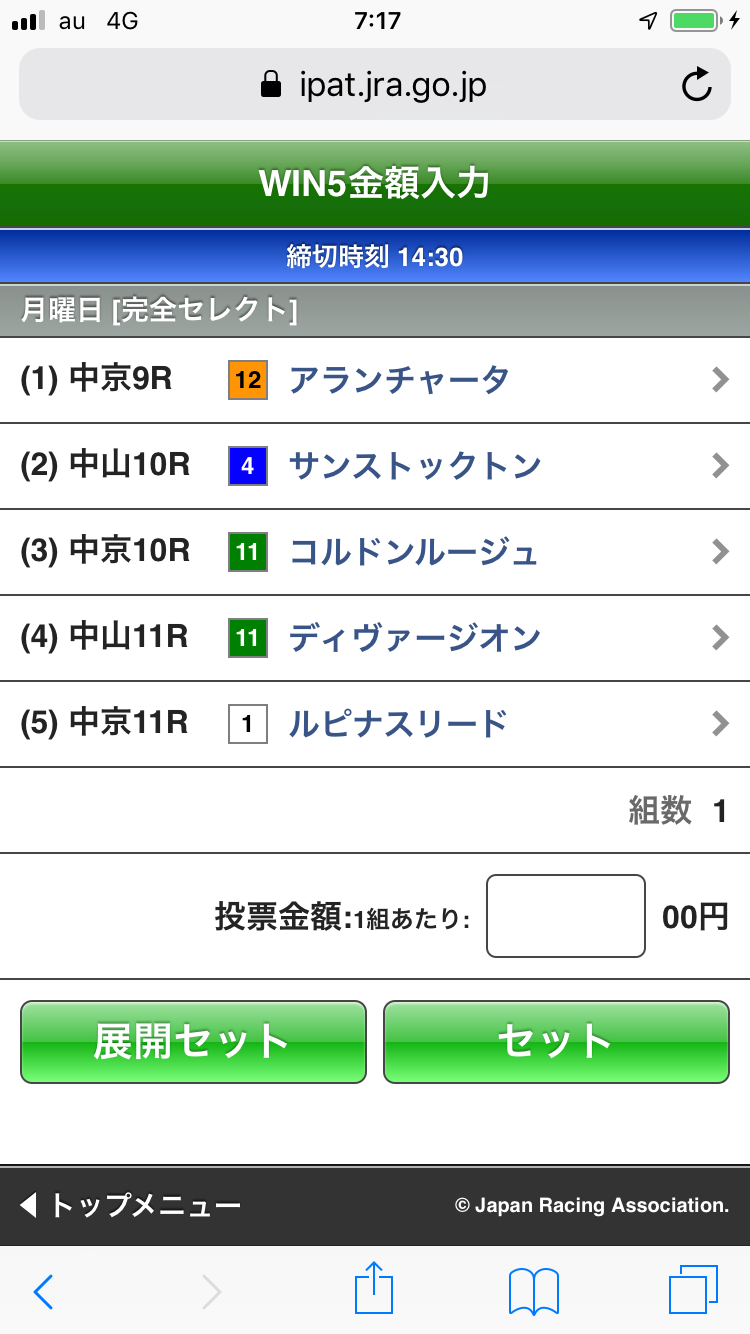
Task: Return to トップメニュー
Action: [132, 1205]
